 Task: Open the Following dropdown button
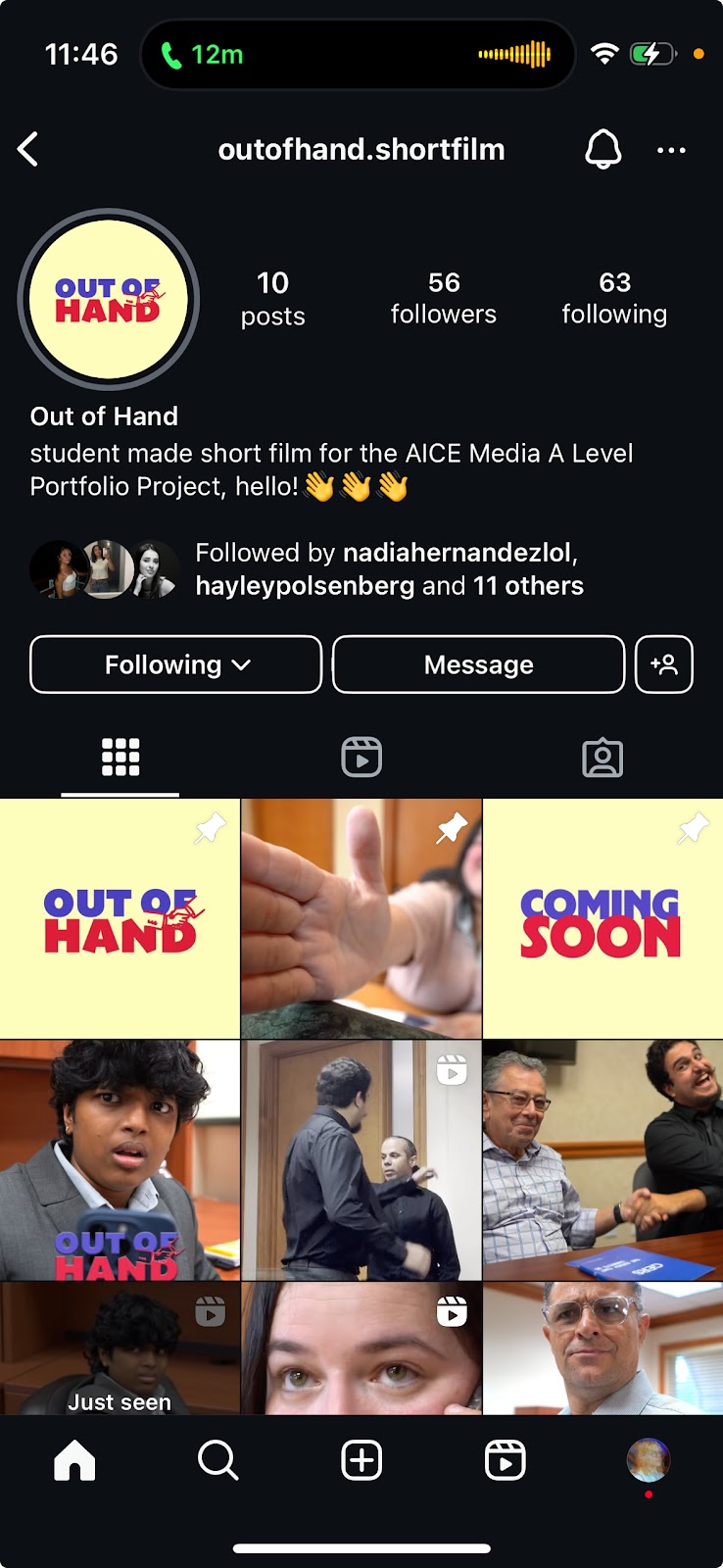[176, 664]
